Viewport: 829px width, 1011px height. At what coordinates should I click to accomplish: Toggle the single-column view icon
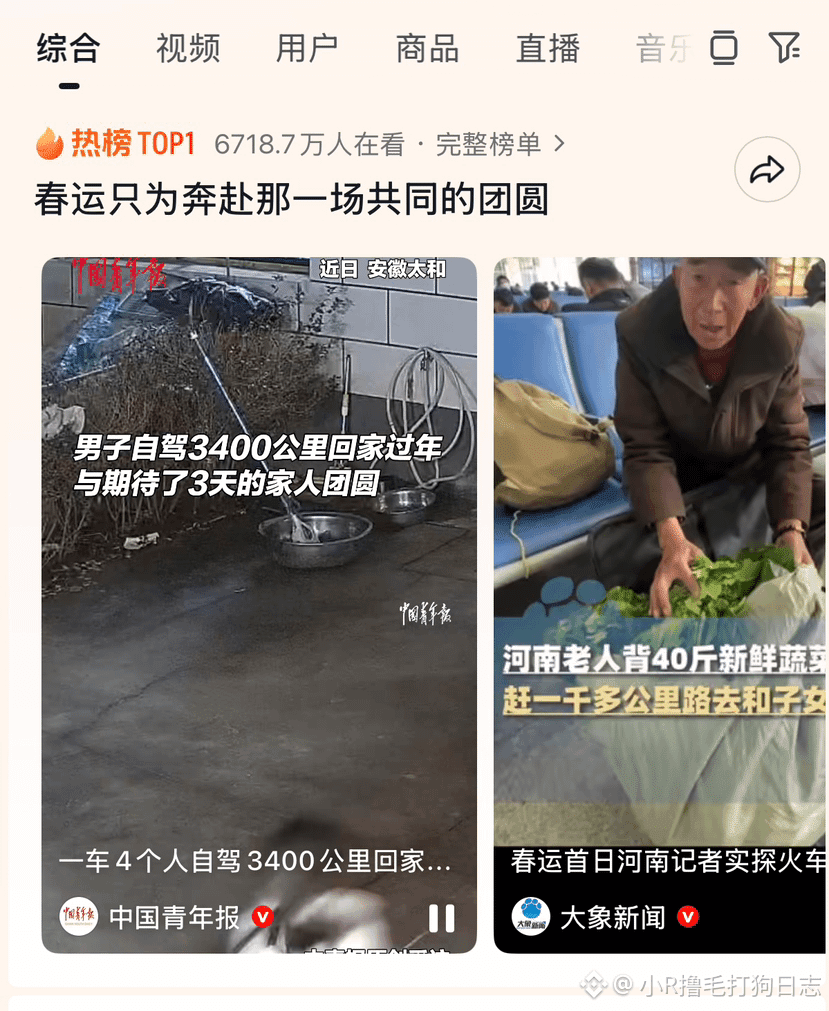[x=724, y=47]
